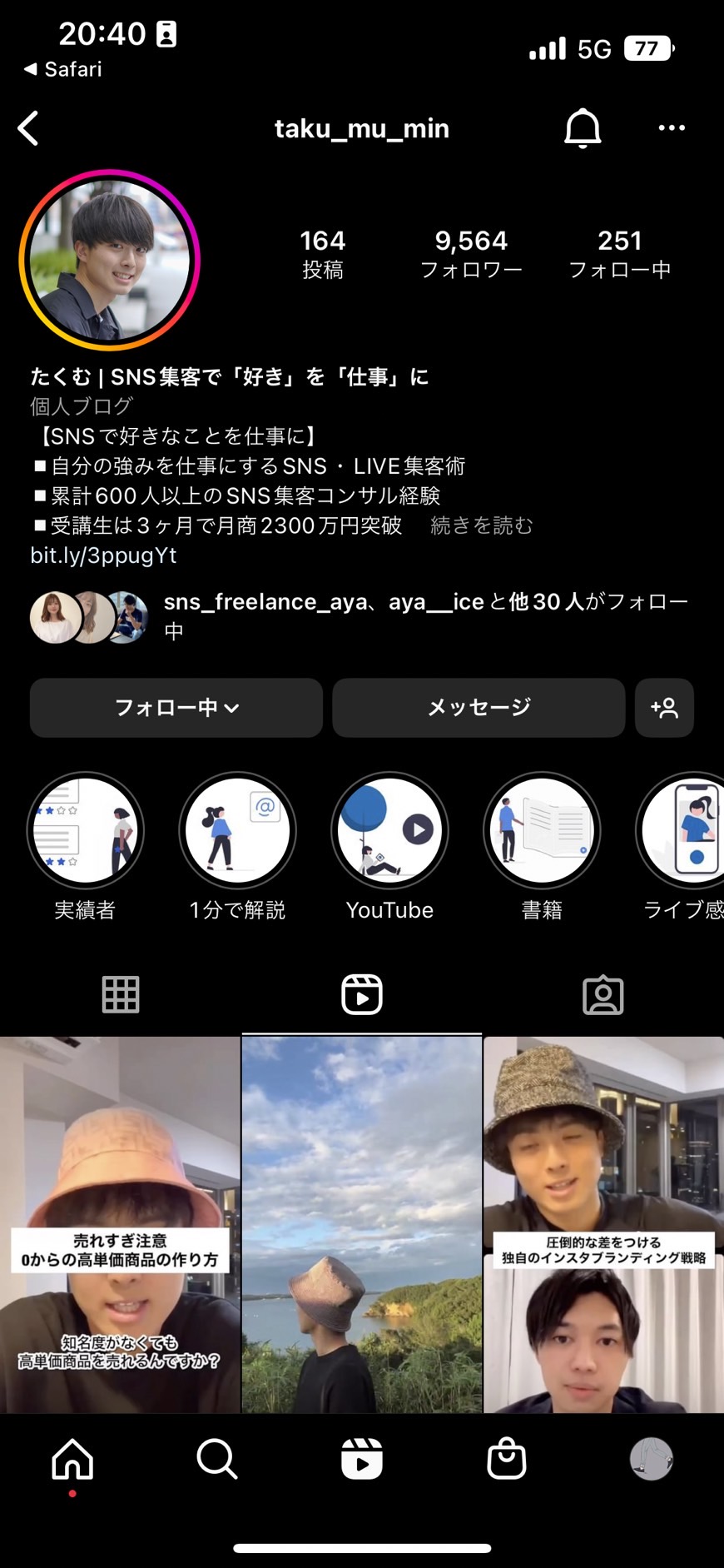Open search in the bottom bar
724x1568 pixels.
tap(217, 1460)
